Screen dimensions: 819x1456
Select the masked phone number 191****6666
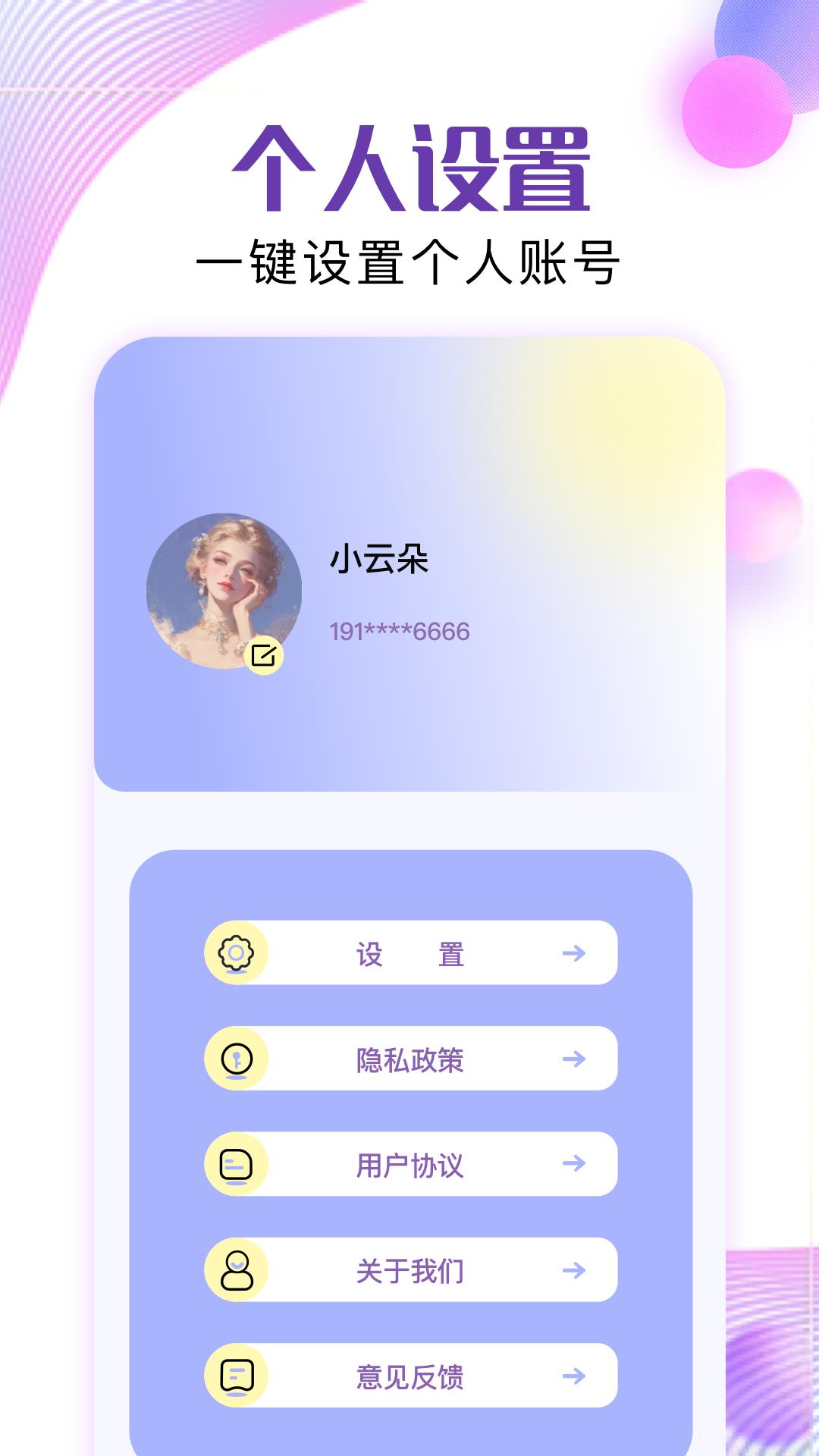click(x=400, y=629)
